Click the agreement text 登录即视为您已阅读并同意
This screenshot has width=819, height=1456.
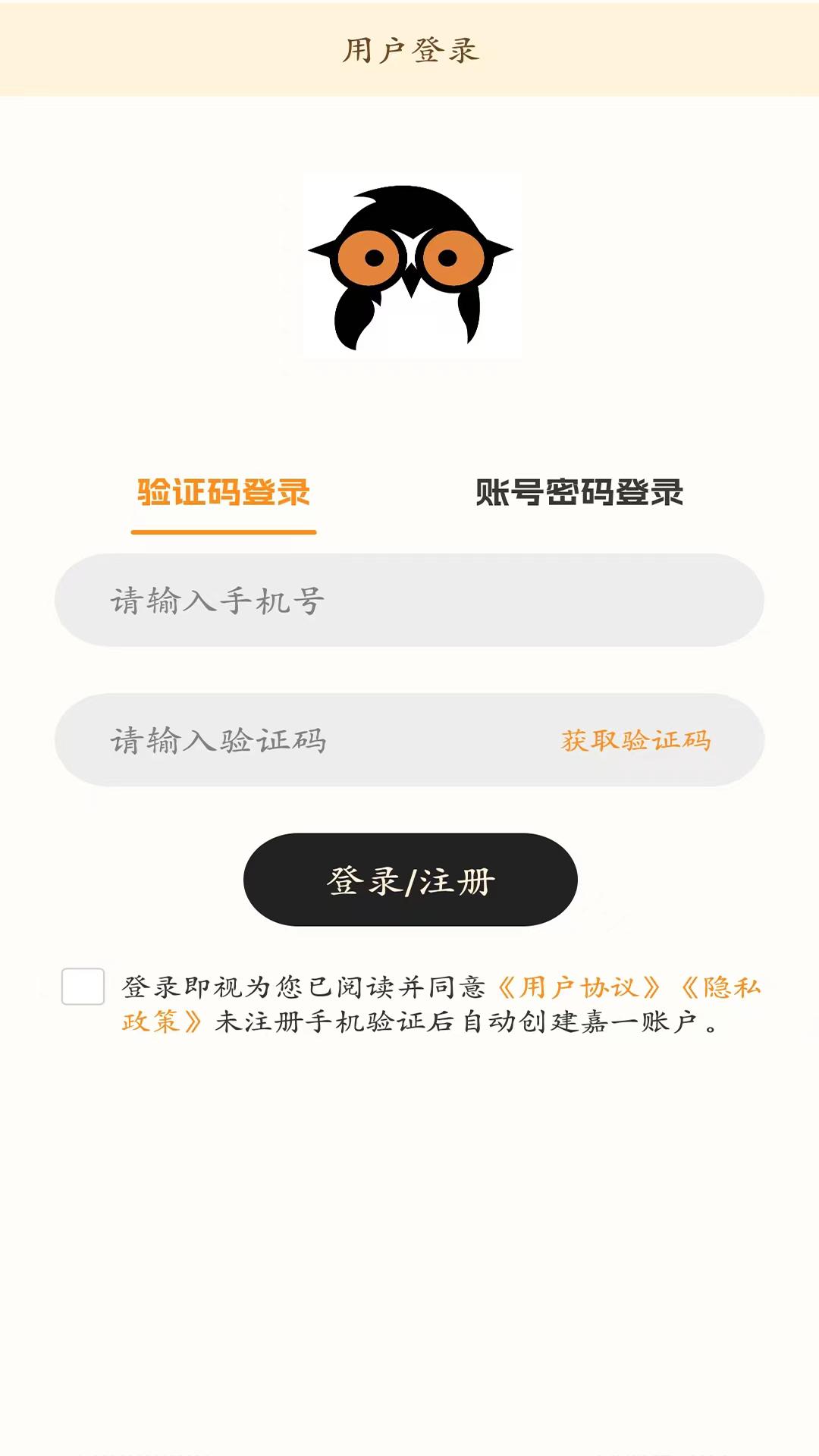click(303, 986)
